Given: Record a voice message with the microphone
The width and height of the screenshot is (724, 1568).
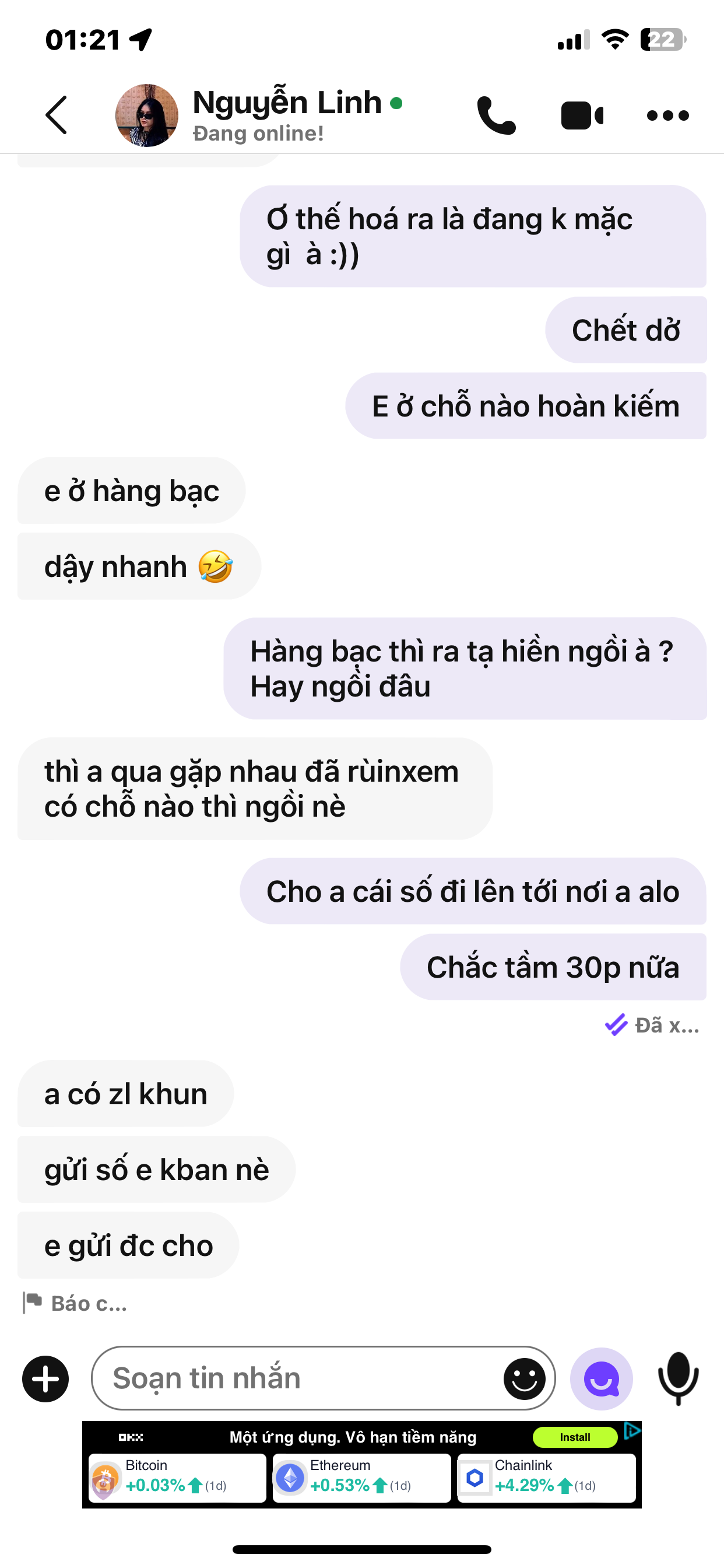Looking at the screenshot, I should 678,1378.
